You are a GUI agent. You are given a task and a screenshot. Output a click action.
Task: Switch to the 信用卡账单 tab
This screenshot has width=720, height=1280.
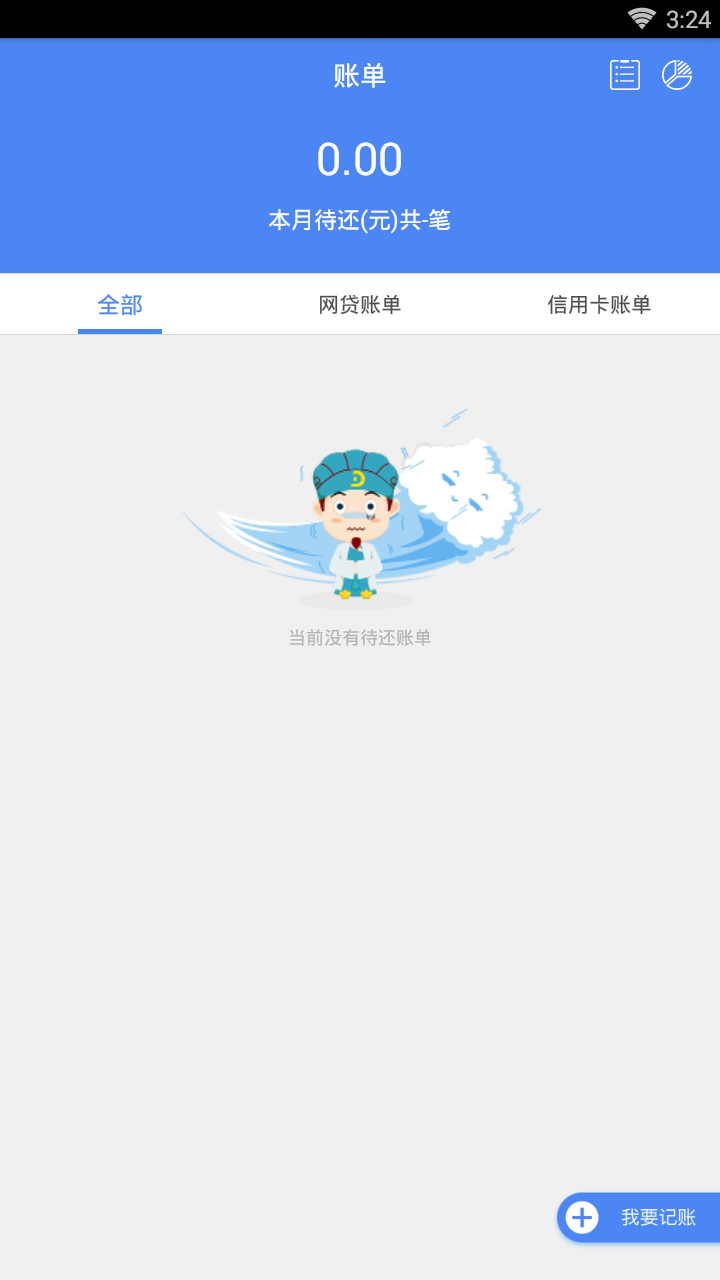pos(599,304)
